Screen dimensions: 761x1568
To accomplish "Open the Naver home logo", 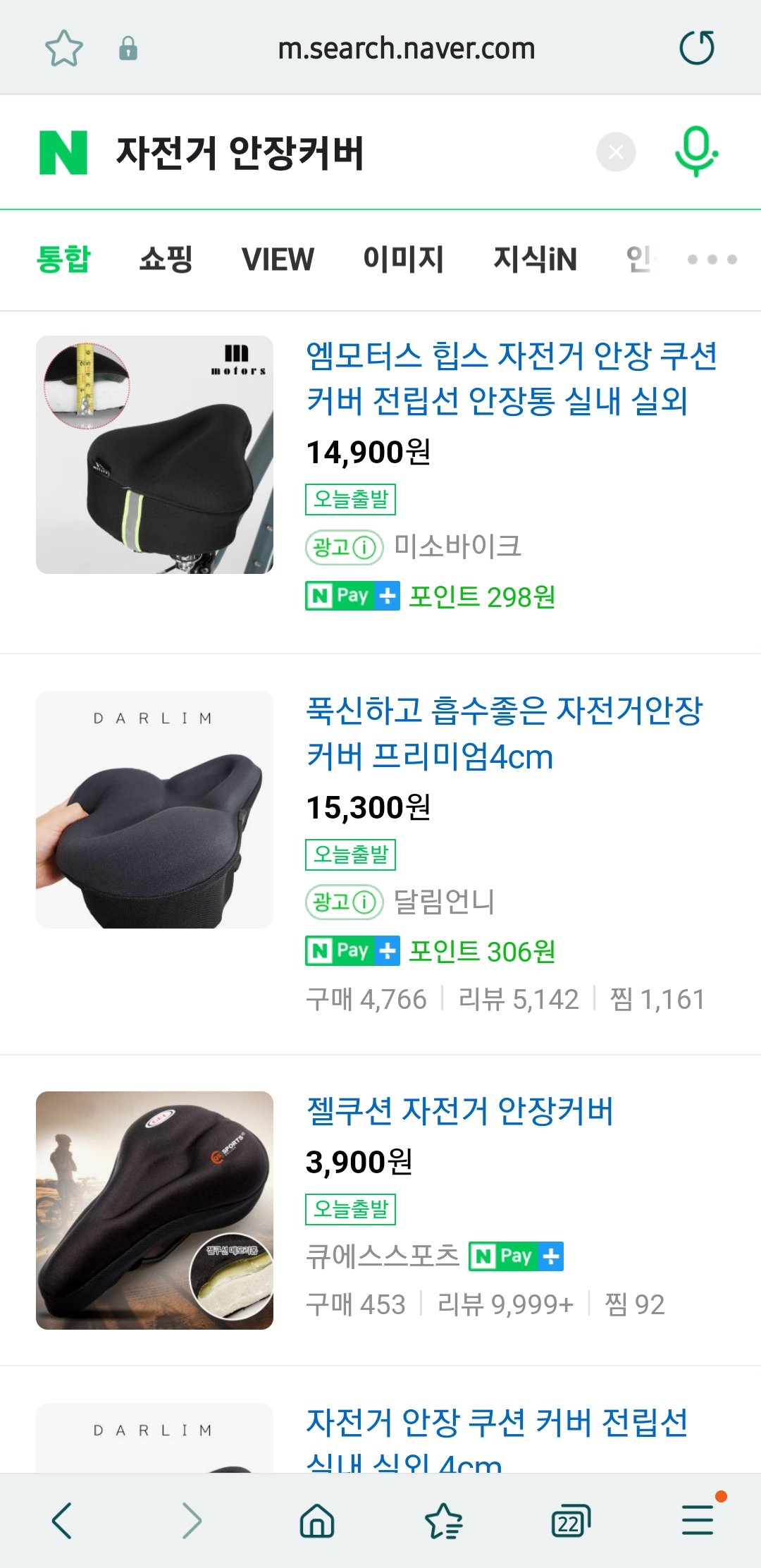I will click(x=63, y=152).
